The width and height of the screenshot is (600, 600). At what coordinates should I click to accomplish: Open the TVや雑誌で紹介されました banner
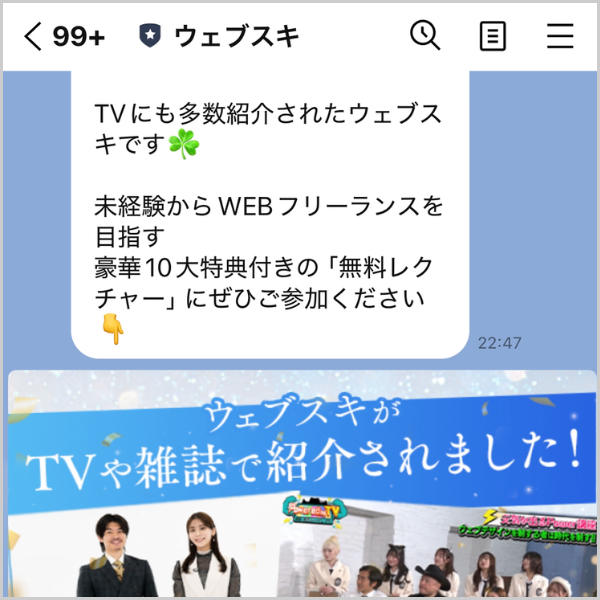(x=300, y=480)
